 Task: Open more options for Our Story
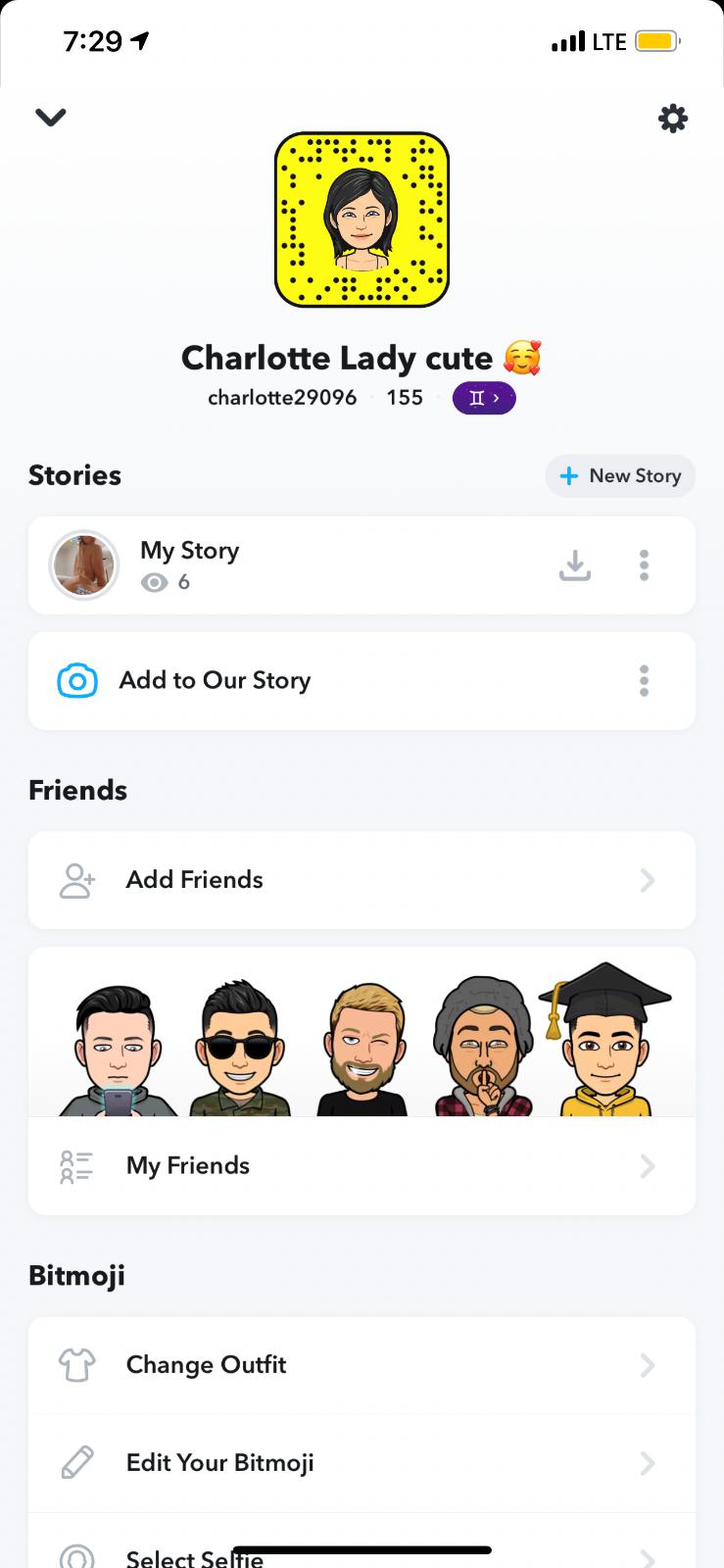[644, 680]
